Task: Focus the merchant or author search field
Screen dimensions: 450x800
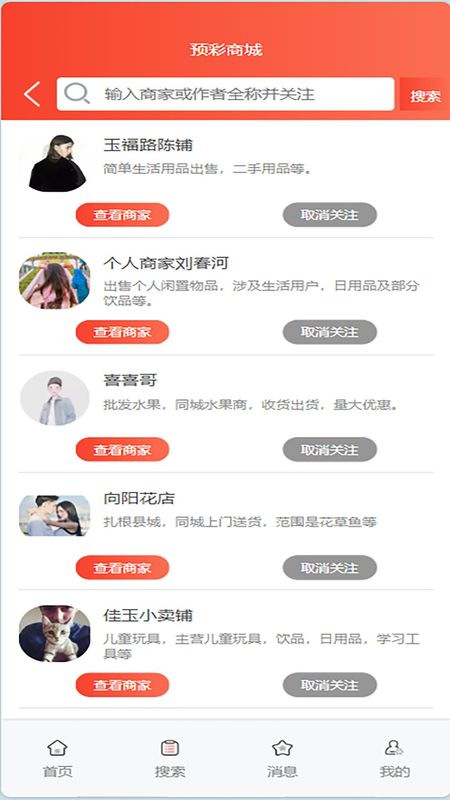Action: point(226,94)
